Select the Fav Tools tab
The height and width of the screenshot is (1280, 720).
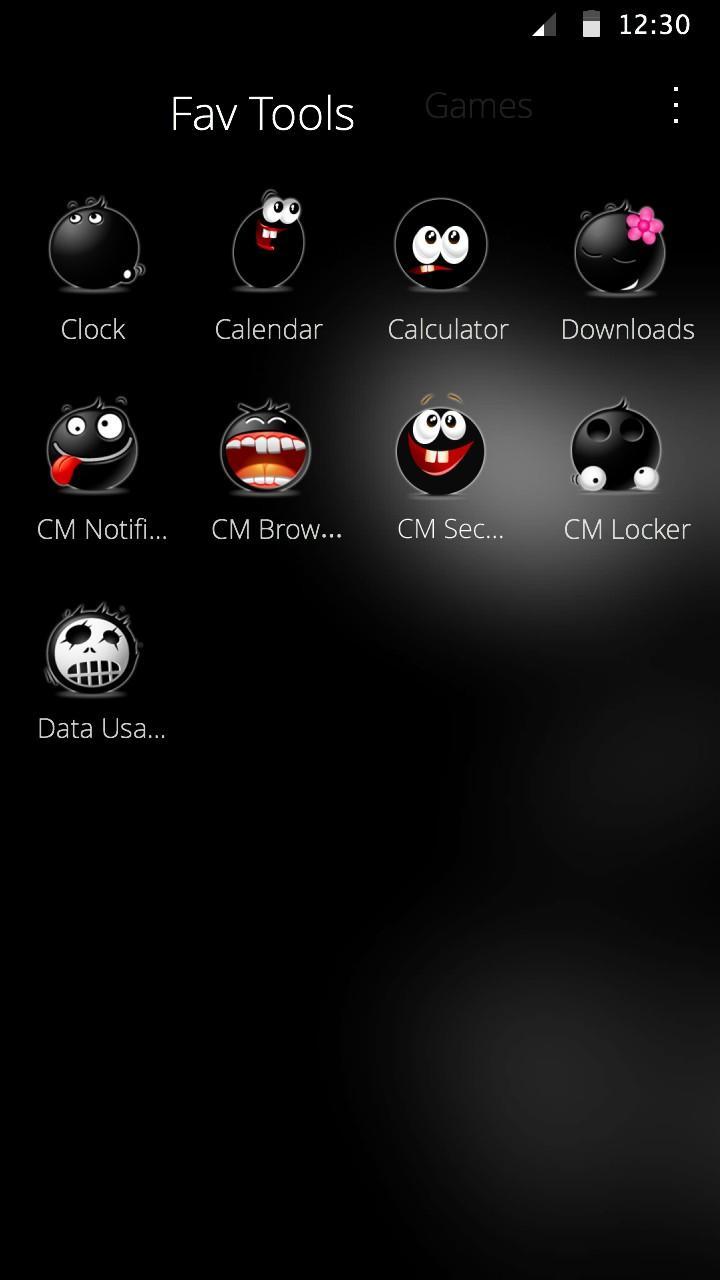click(262, 114)
